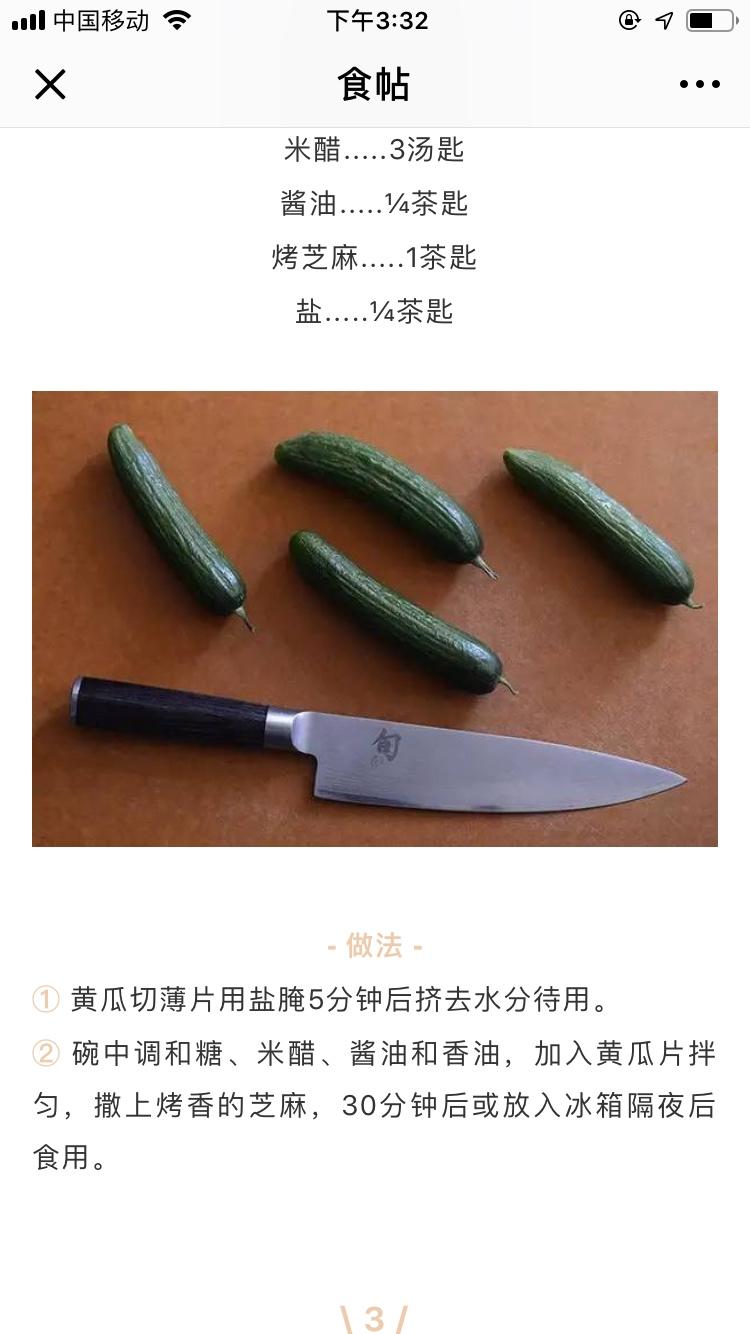Open the three-dot more options menu
The image size is (750, 1334).
point(699,85)
